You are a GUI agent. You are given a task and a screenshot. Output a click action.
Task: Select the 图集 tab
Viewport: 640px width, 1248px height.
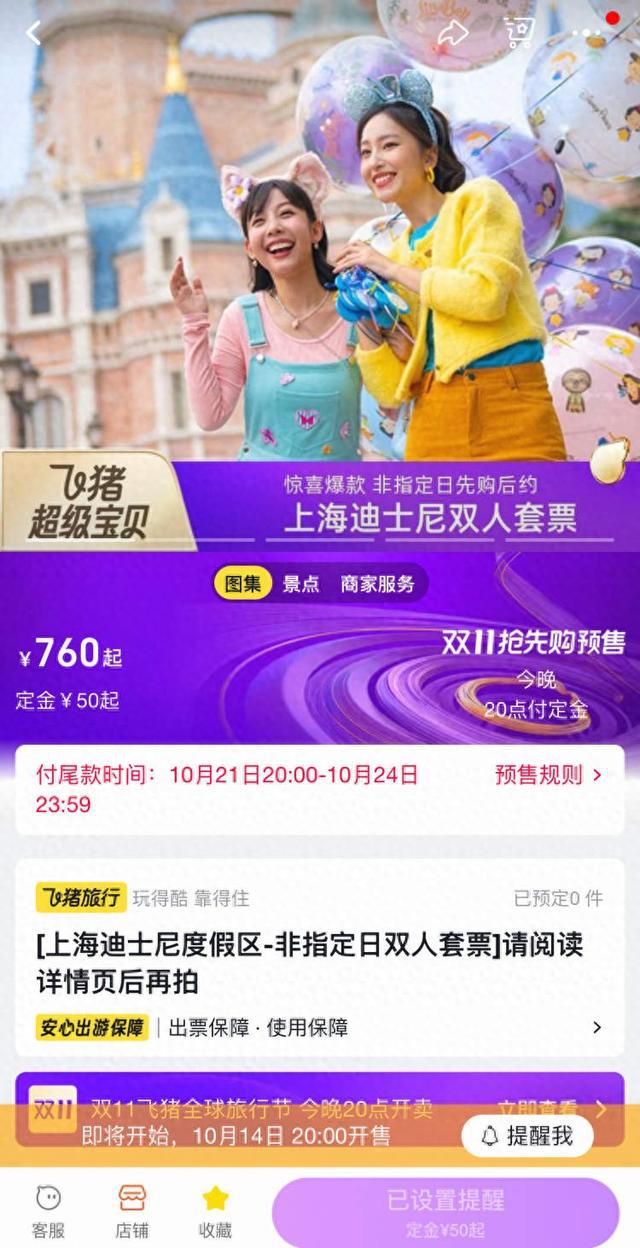[x=242, y=584]
